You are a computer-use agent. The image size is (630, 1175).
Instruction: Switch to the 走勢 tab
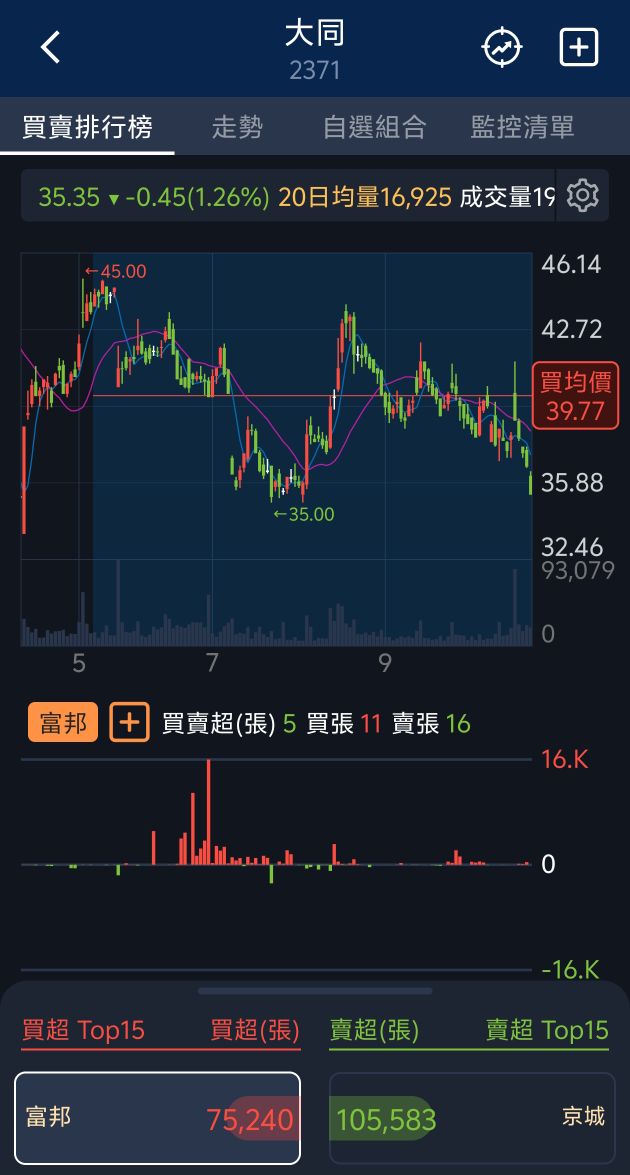tap(238, 127)
